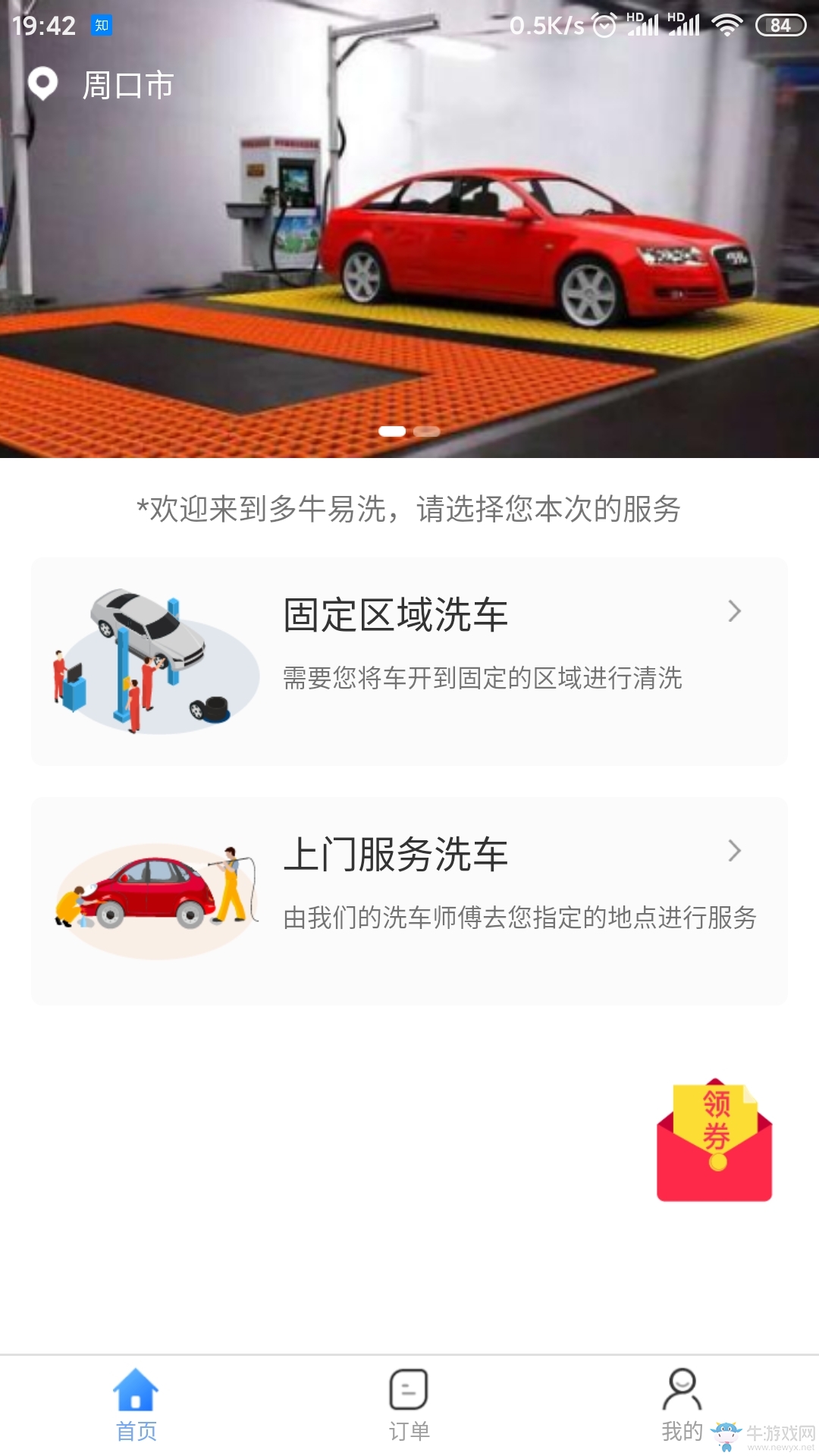The image size is (819, 1456).
Task: Switch to the 订单 tab
Action: click(409, 1404)
